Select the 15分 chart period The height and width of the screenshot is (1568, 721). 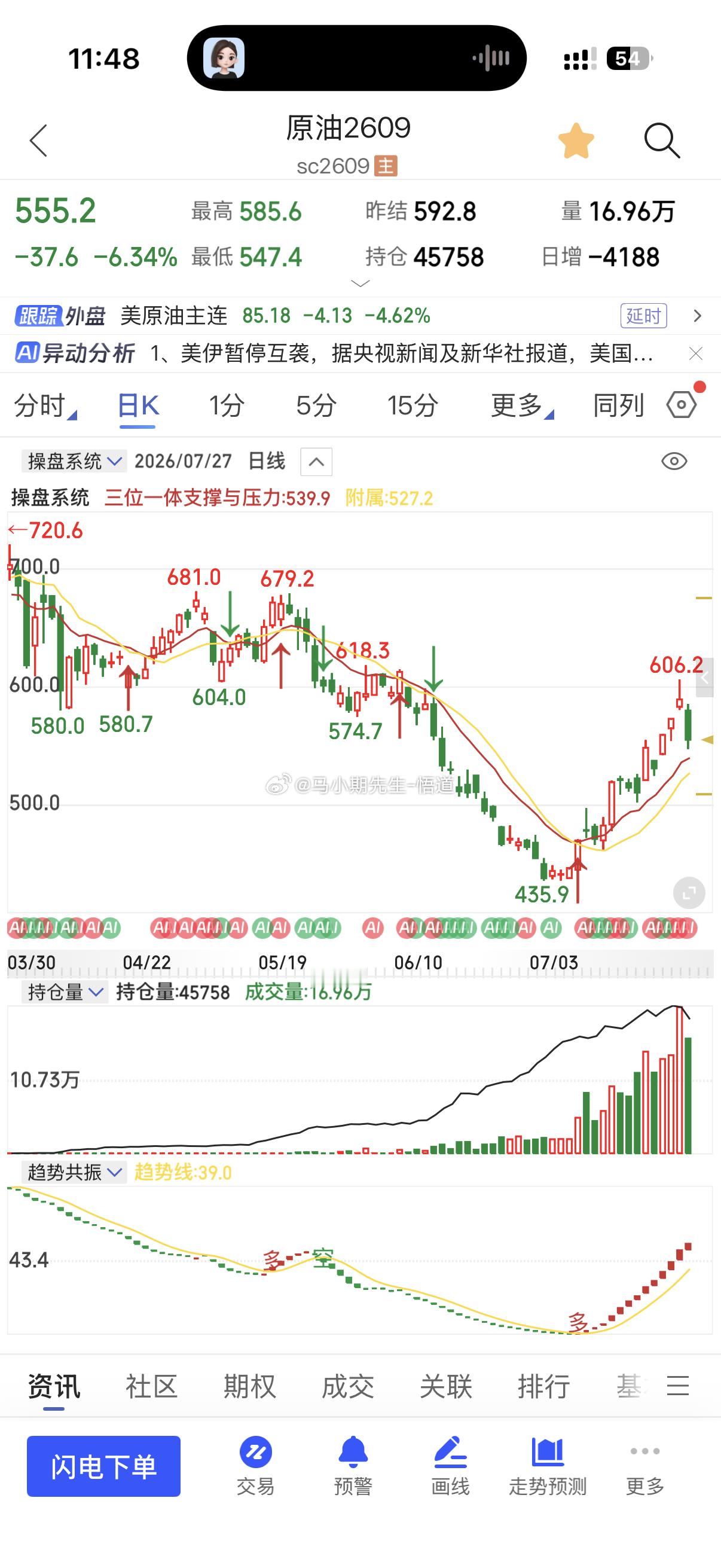pyautogui.click(x=413, y=405)
